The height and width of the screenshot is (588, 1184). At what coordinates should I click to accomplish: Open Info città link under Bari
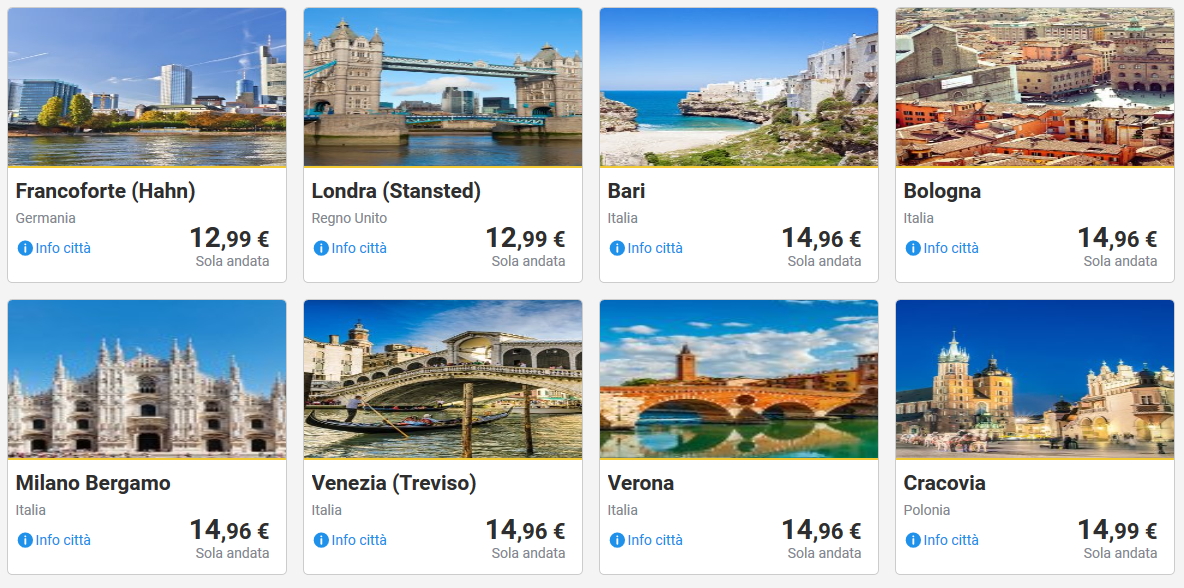pyautogui.click(x=647, y=248)
